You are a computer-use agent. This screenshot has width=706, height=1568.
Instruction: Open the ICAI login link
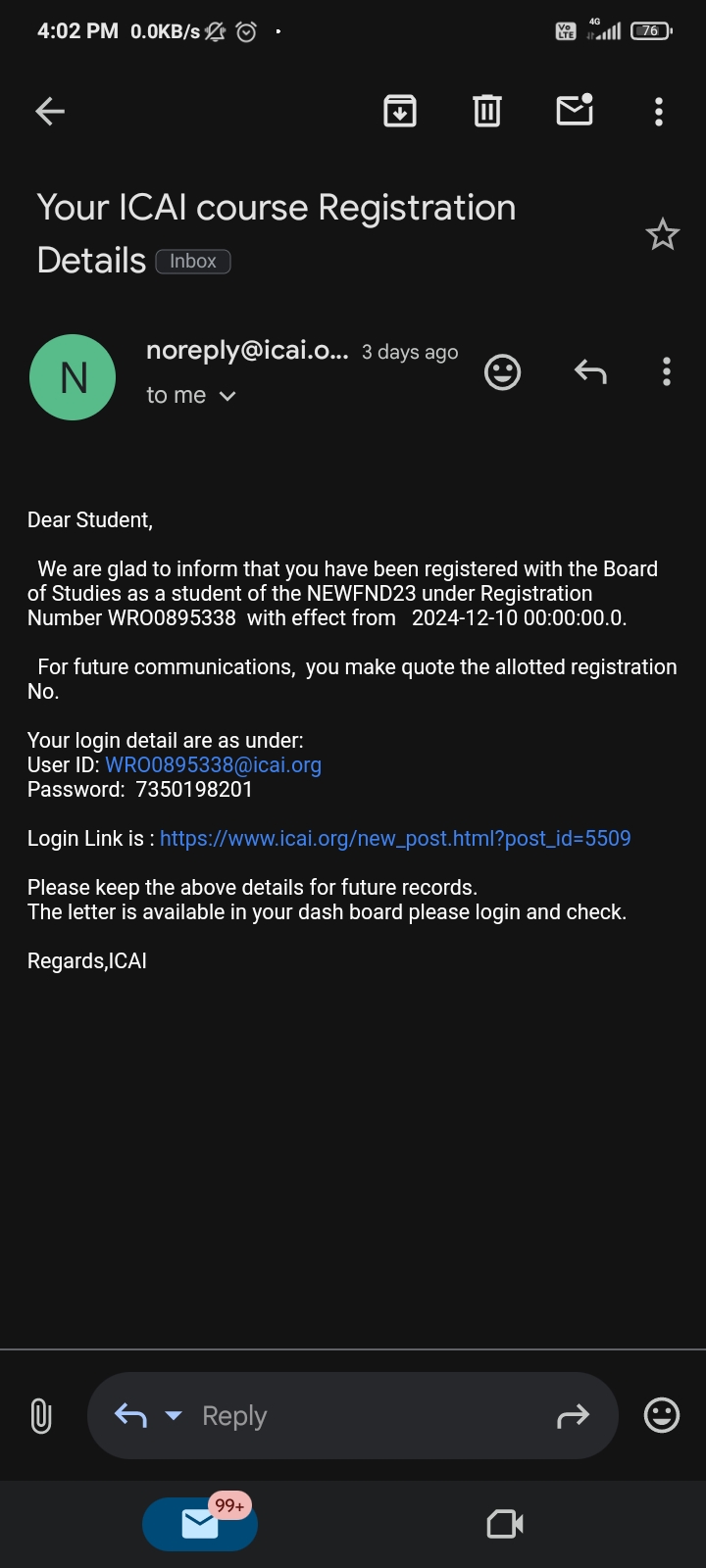tap(395, 839)
